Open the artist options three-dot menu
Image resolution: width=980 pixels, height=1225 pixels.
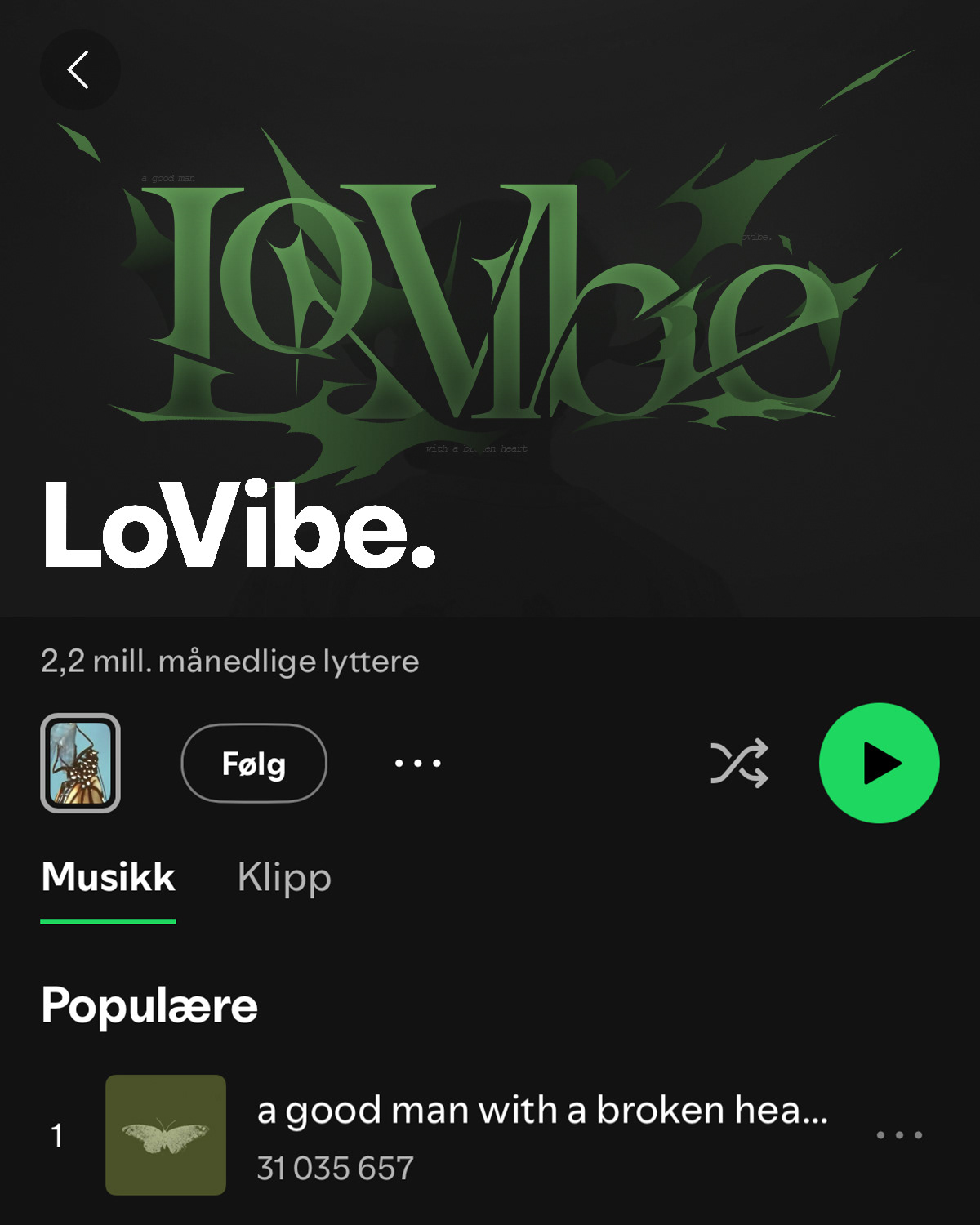(417, 764)
